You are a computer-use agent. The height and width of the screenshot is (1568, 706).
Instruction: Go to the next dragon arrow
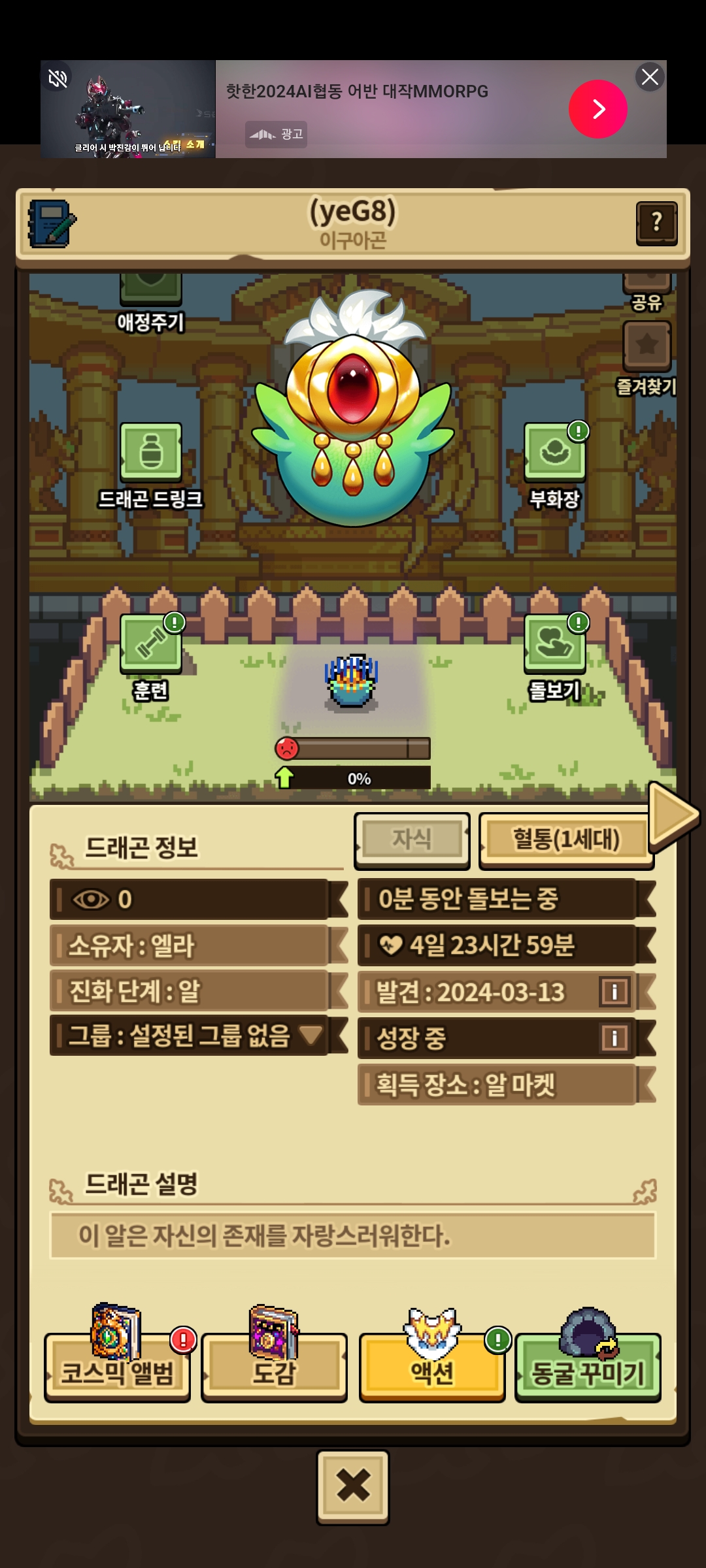click(673, 815)
